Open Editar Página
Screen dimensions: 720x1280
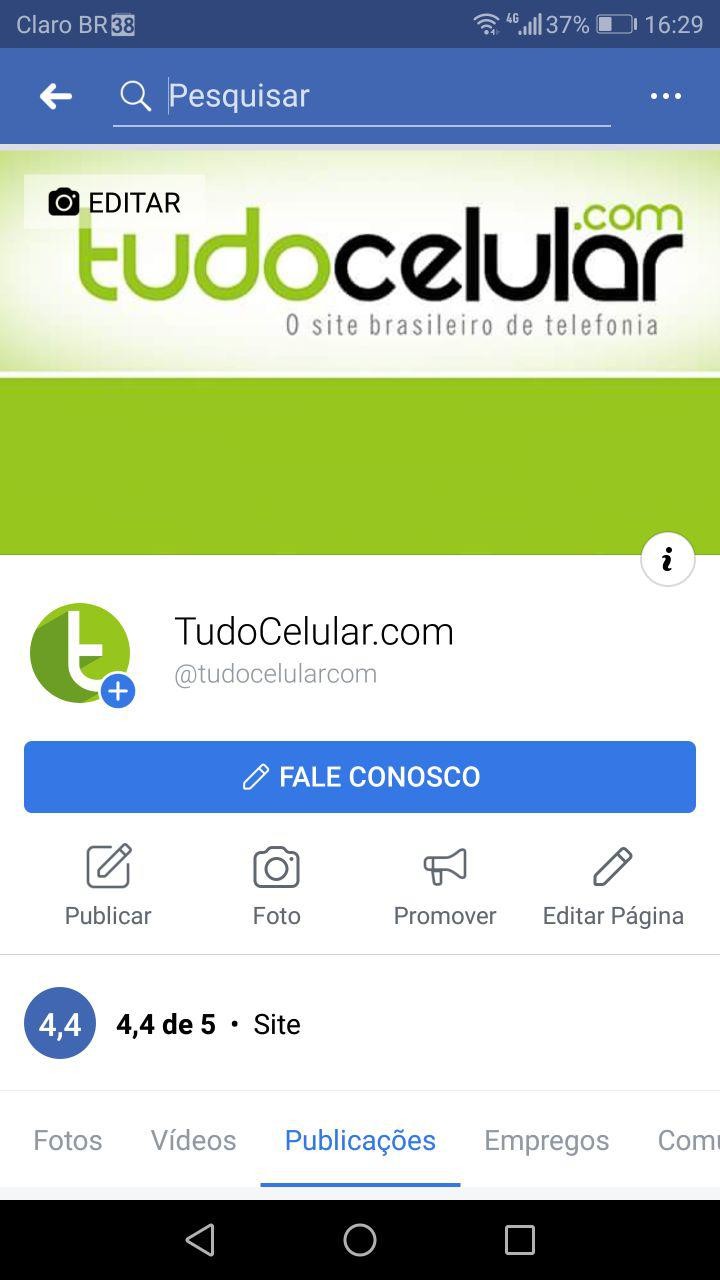click(x=613, y=885)
